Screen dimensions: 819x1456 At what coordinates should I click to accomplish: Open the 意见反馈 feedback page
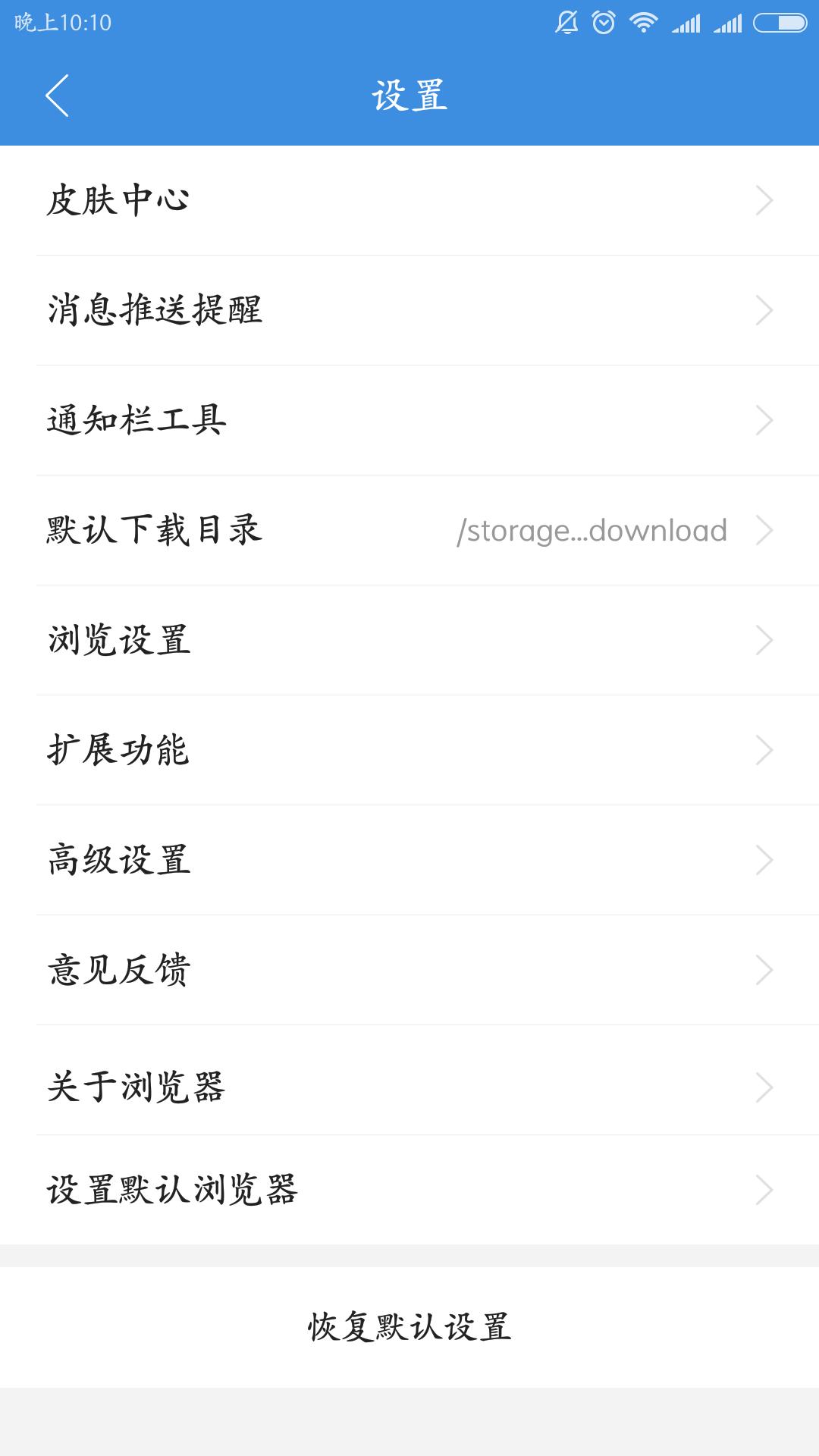409,968
